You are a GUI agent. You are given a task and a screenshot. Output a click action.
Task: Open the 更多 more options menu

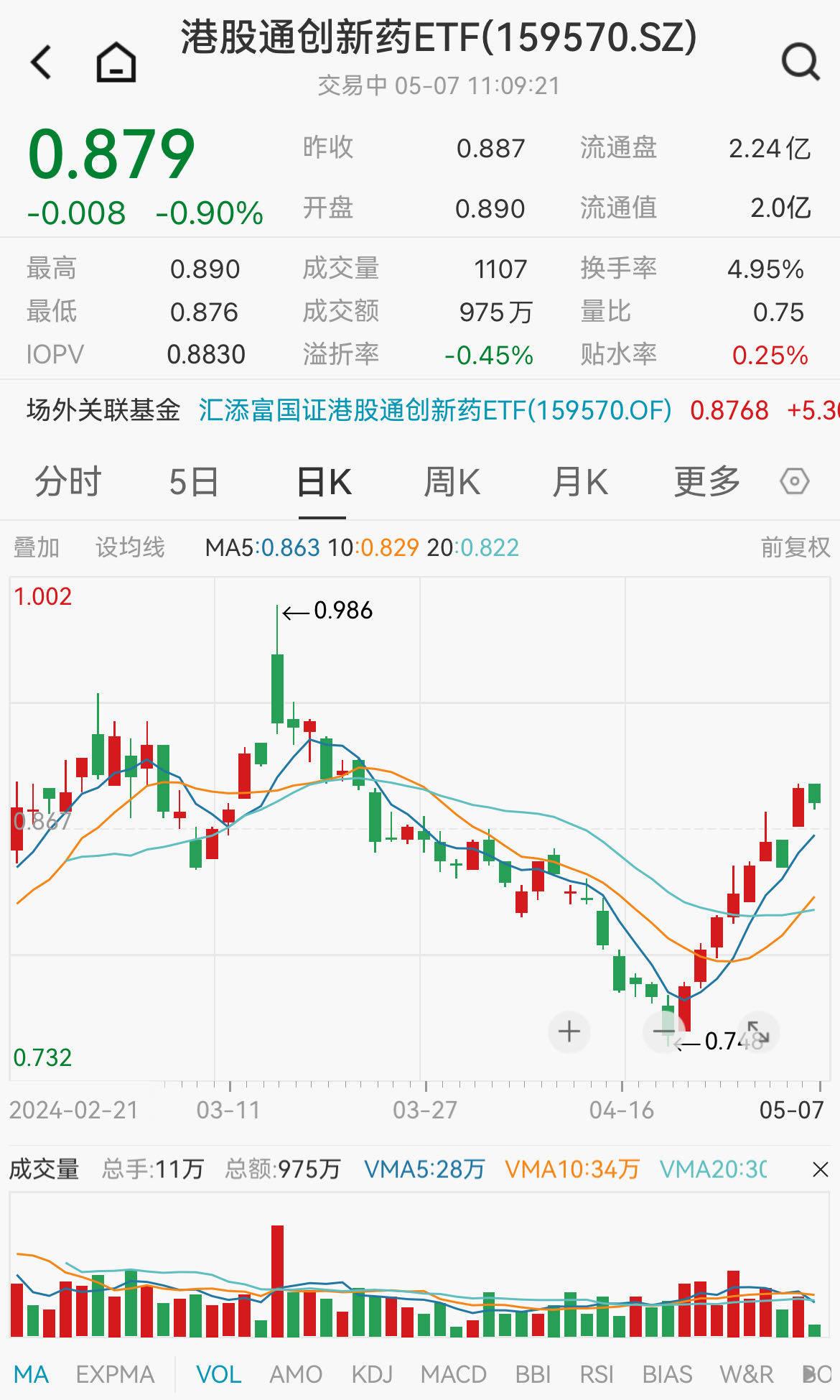pos(706,482)
